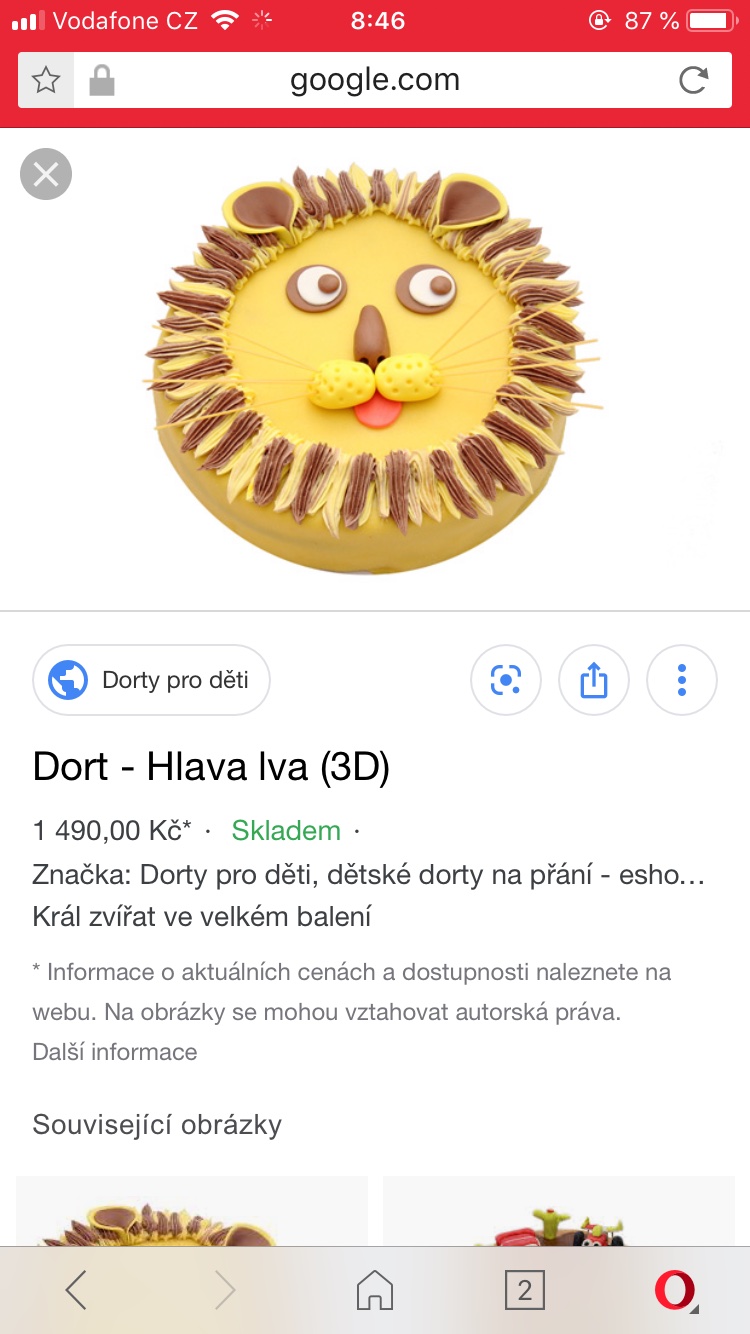This screenshot has height=1334, width=750.
Task: Bookmark this page with the star
Action: point(46,80)
